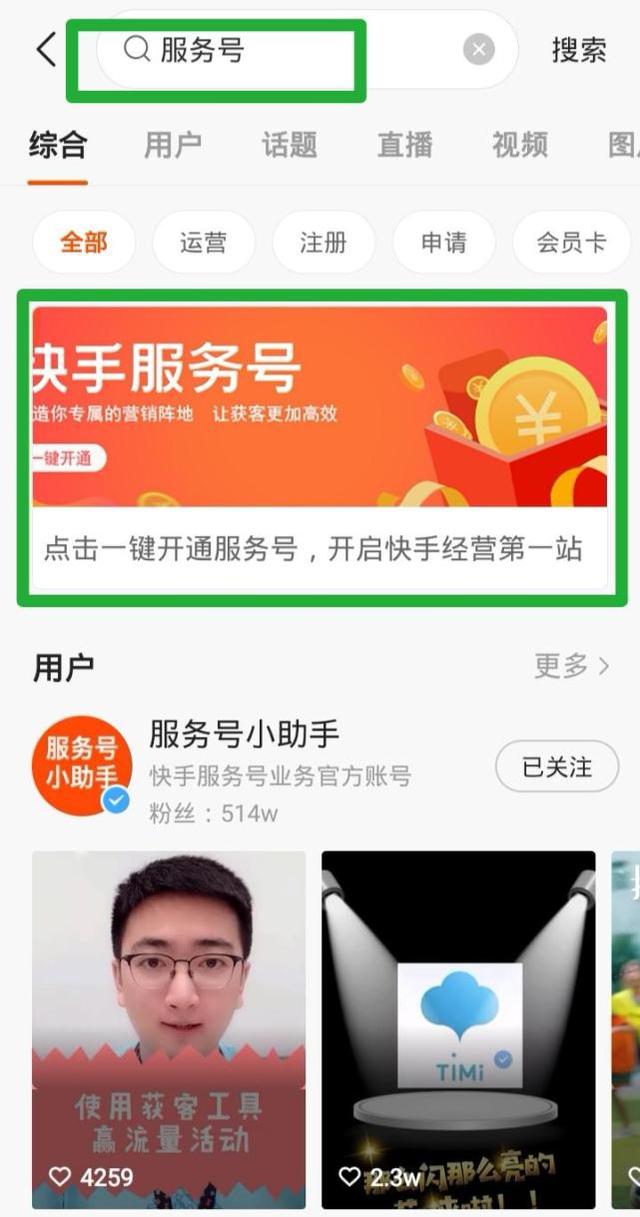Select the 注册 filter chip

(323, 242)
